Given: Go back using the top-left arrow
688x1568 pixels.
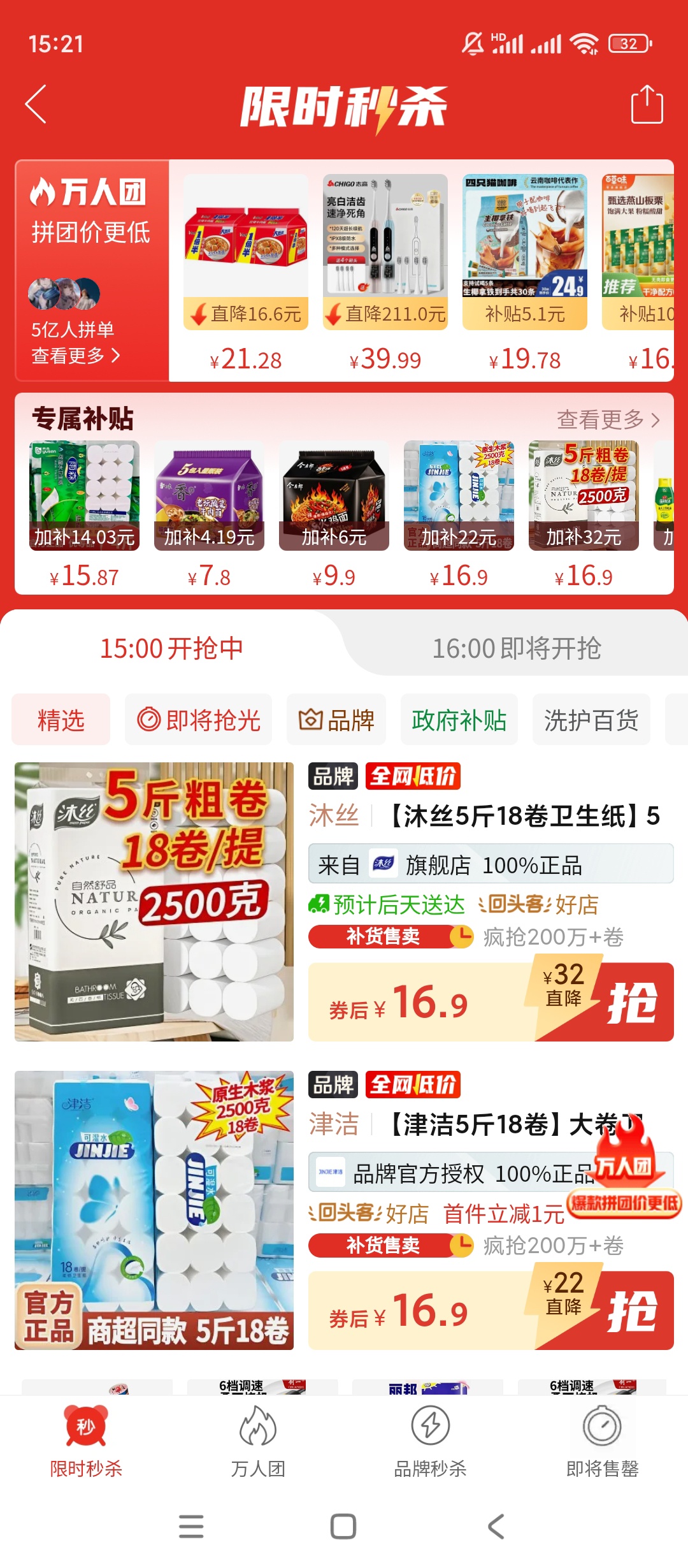Looking at the screenshot, I should (x=36, y=104).
